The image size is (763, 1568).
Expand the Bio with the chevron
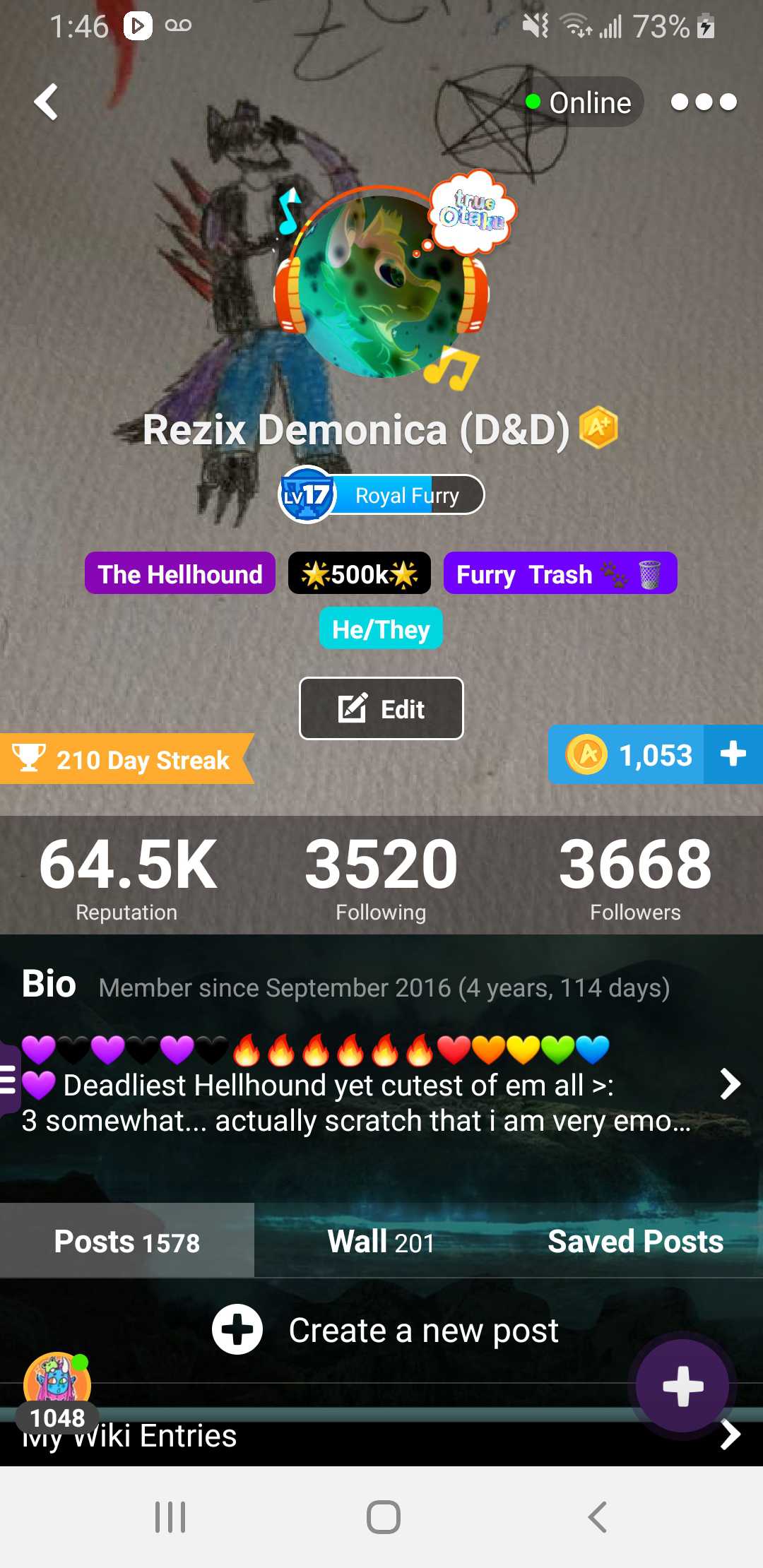click(x=730, y=1083)
